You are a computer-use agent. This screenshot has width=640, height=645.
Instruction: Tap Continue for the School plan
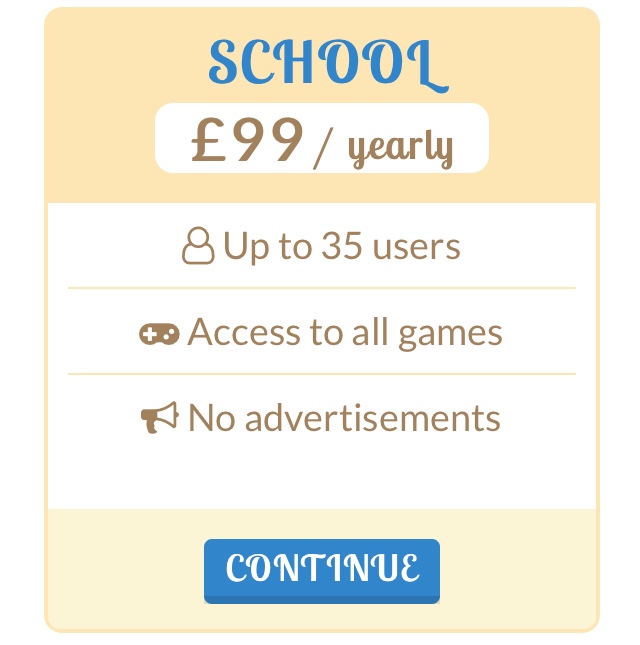322,570
